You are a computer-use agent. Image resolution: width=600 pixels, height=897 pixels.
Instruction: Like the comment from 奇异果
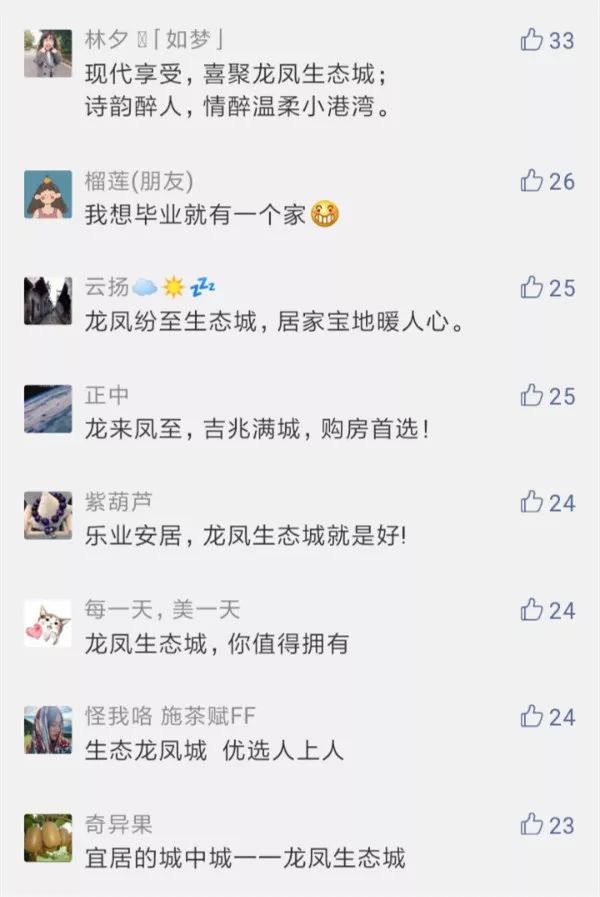531,825
